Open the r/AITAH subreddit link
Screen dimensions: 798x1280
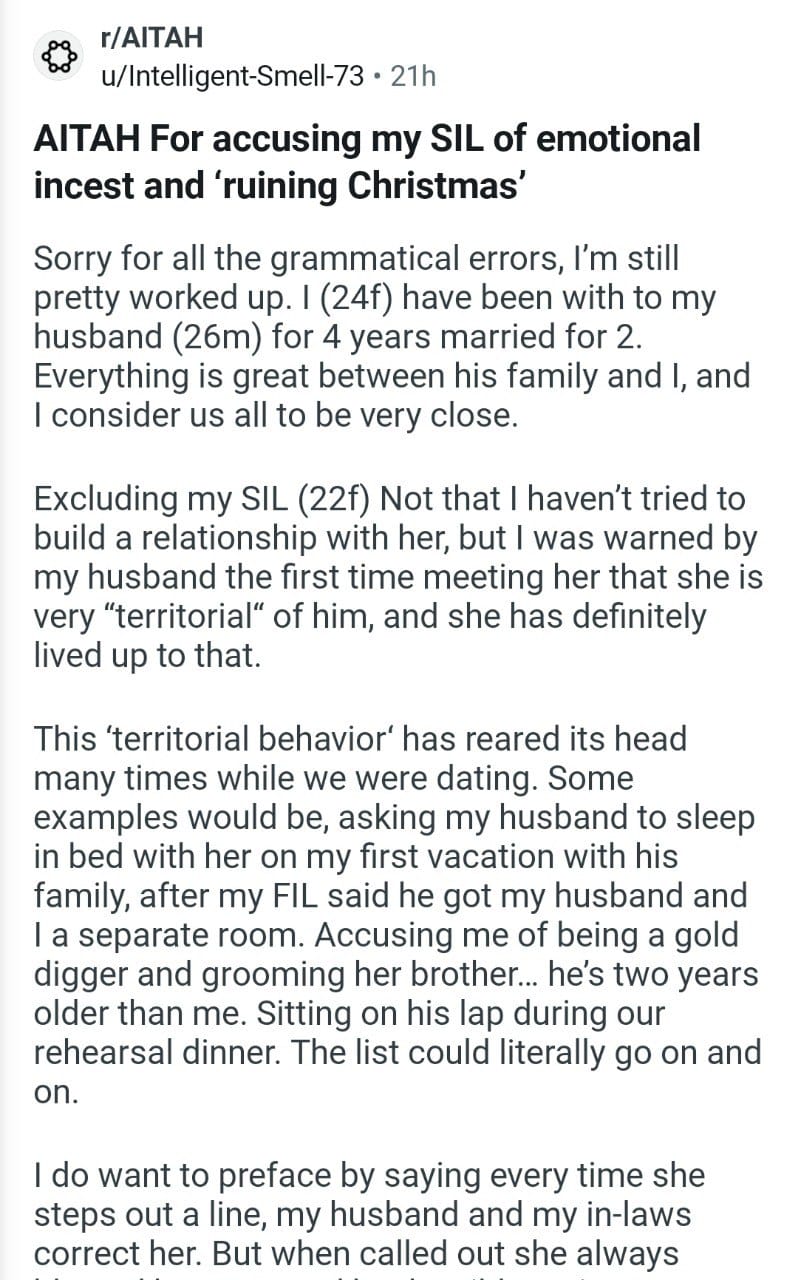coord(151,38)
